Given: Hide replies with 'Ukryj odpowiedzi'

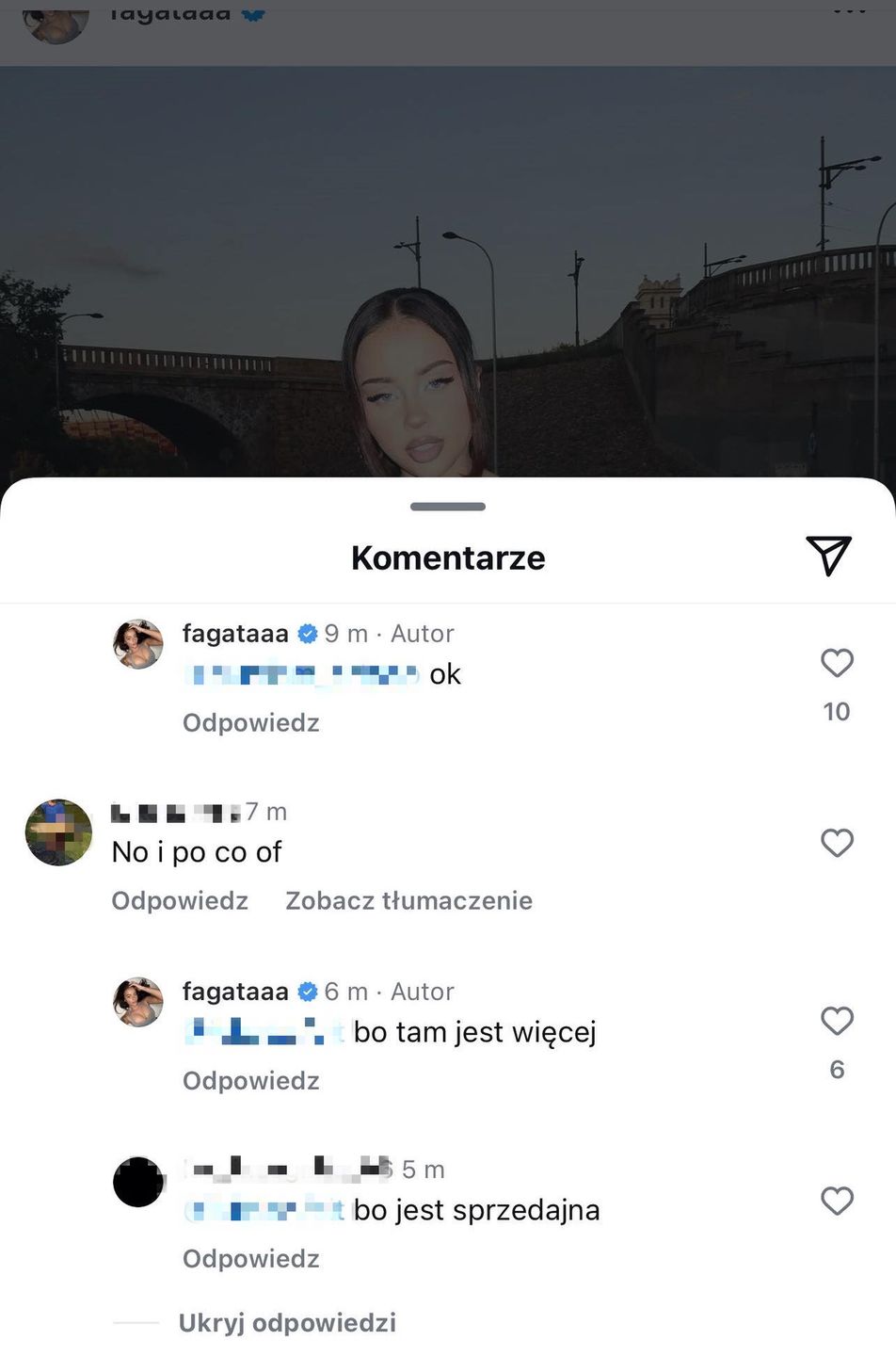Looking at the screenshot, I should [287, 1322].
